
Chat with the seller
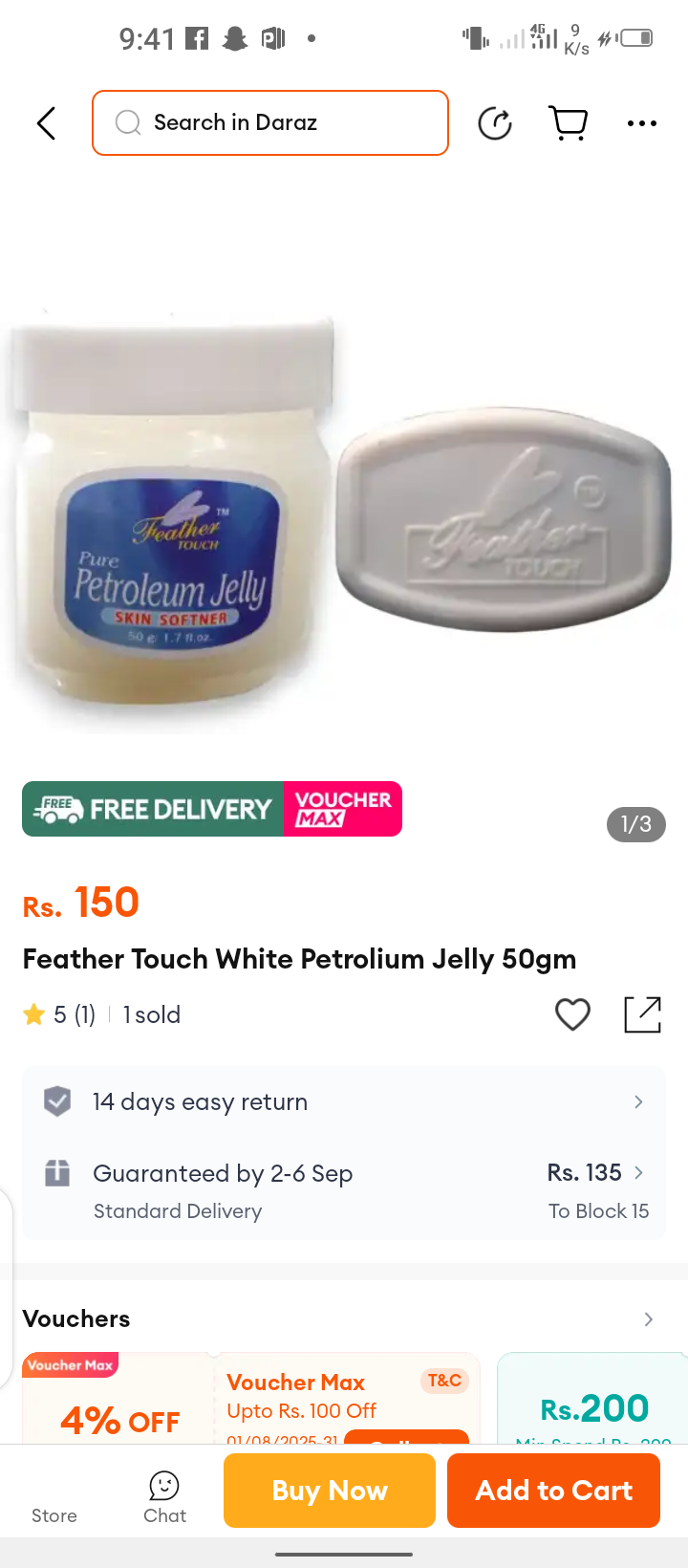pyautogui.click(x=164, y=1495)
